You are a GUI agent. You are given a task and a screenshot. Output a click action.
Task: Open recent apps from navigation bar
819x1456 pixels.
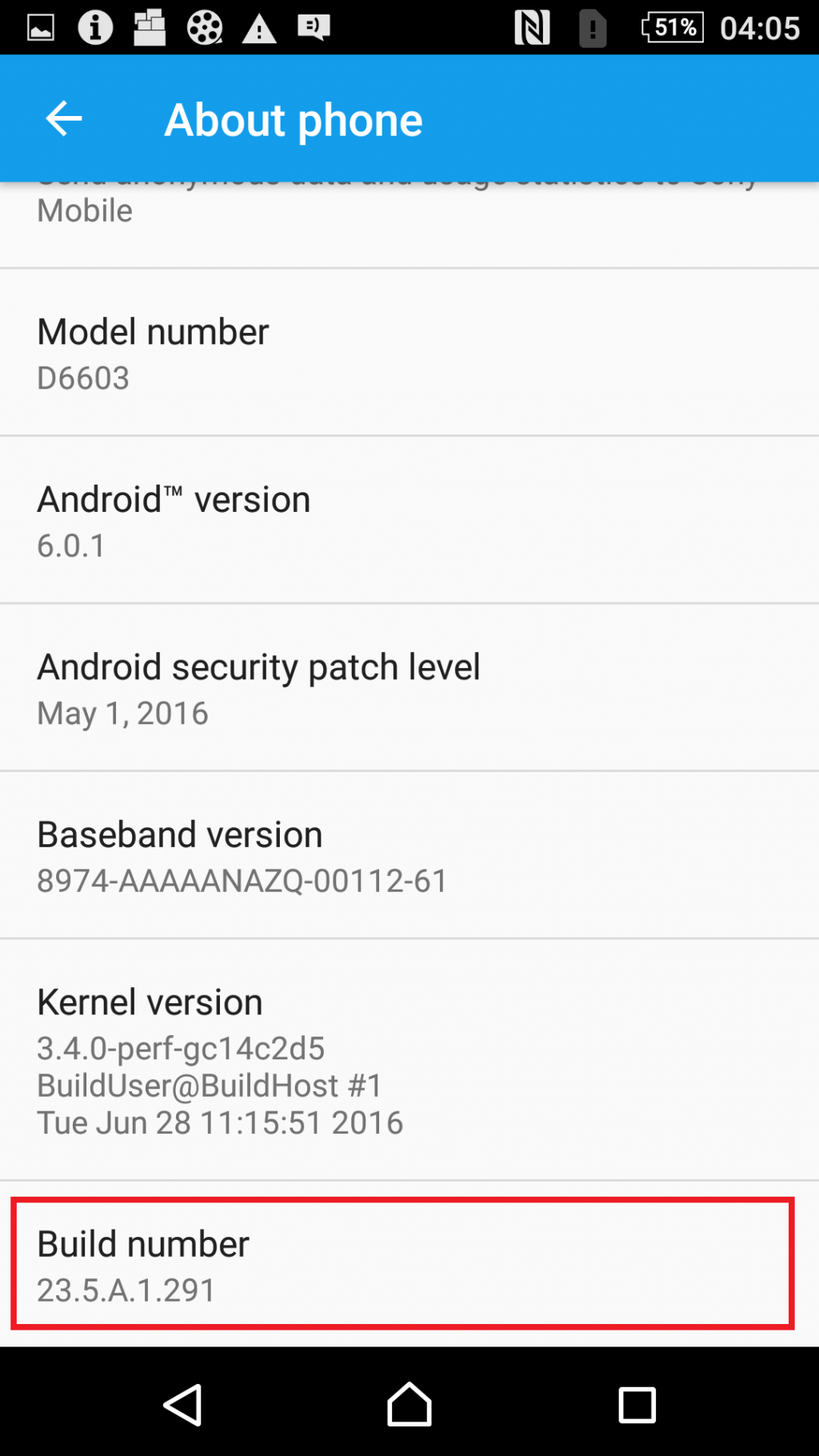(637, 1405)
